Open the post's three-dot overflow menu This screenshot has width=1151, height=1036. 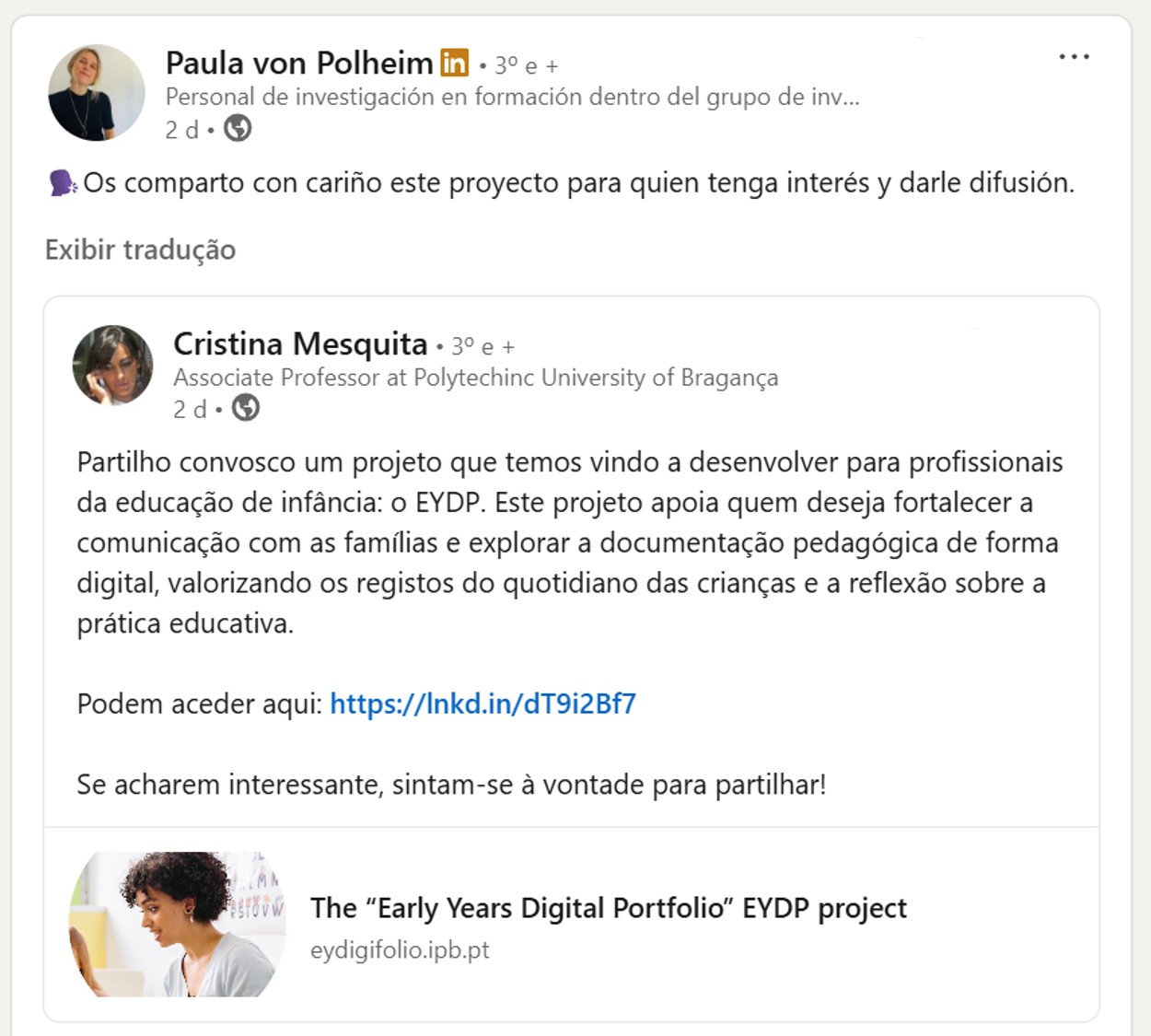tap(1074, 57)
